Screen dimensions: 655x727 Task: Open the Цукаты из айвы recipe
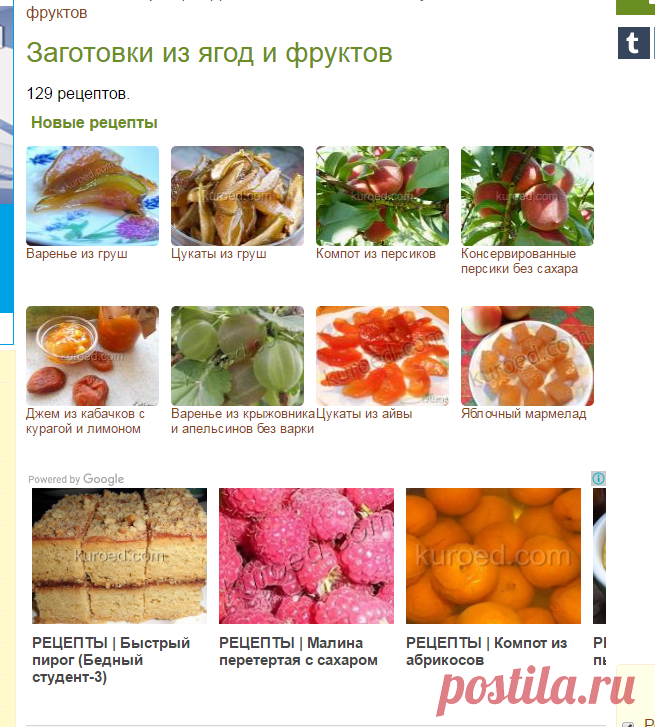point(382,355)
